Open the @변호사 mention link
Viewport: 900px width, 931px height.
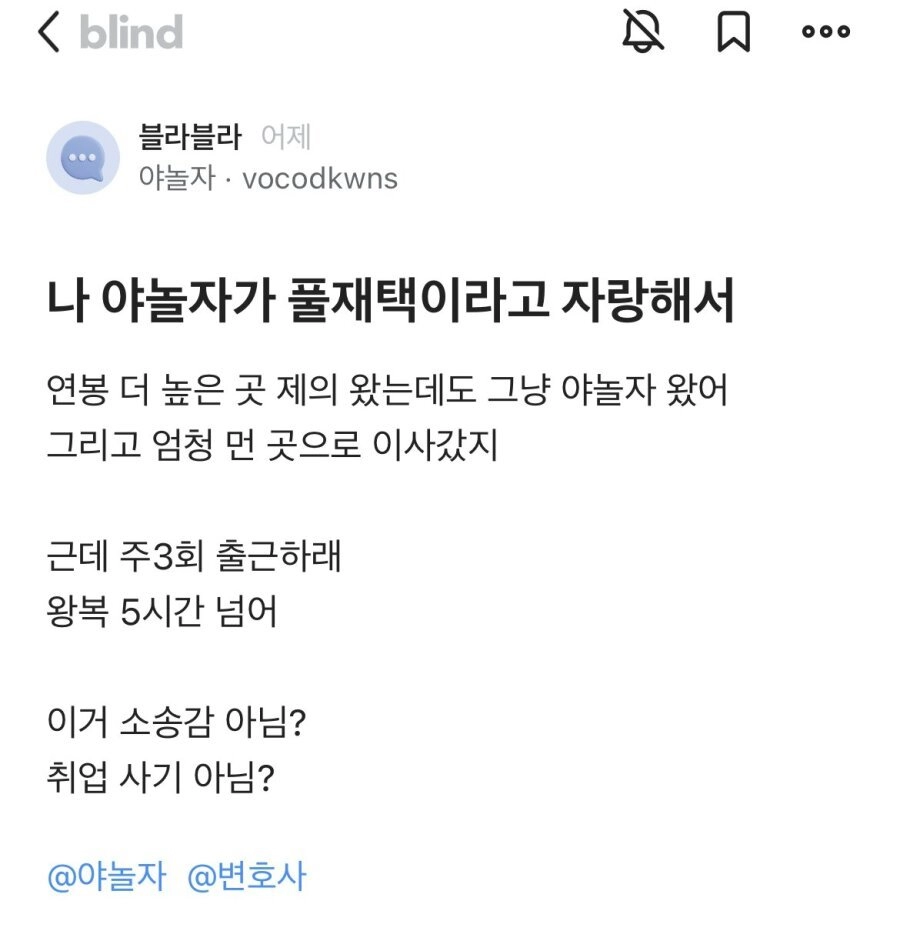pos(248,875)
